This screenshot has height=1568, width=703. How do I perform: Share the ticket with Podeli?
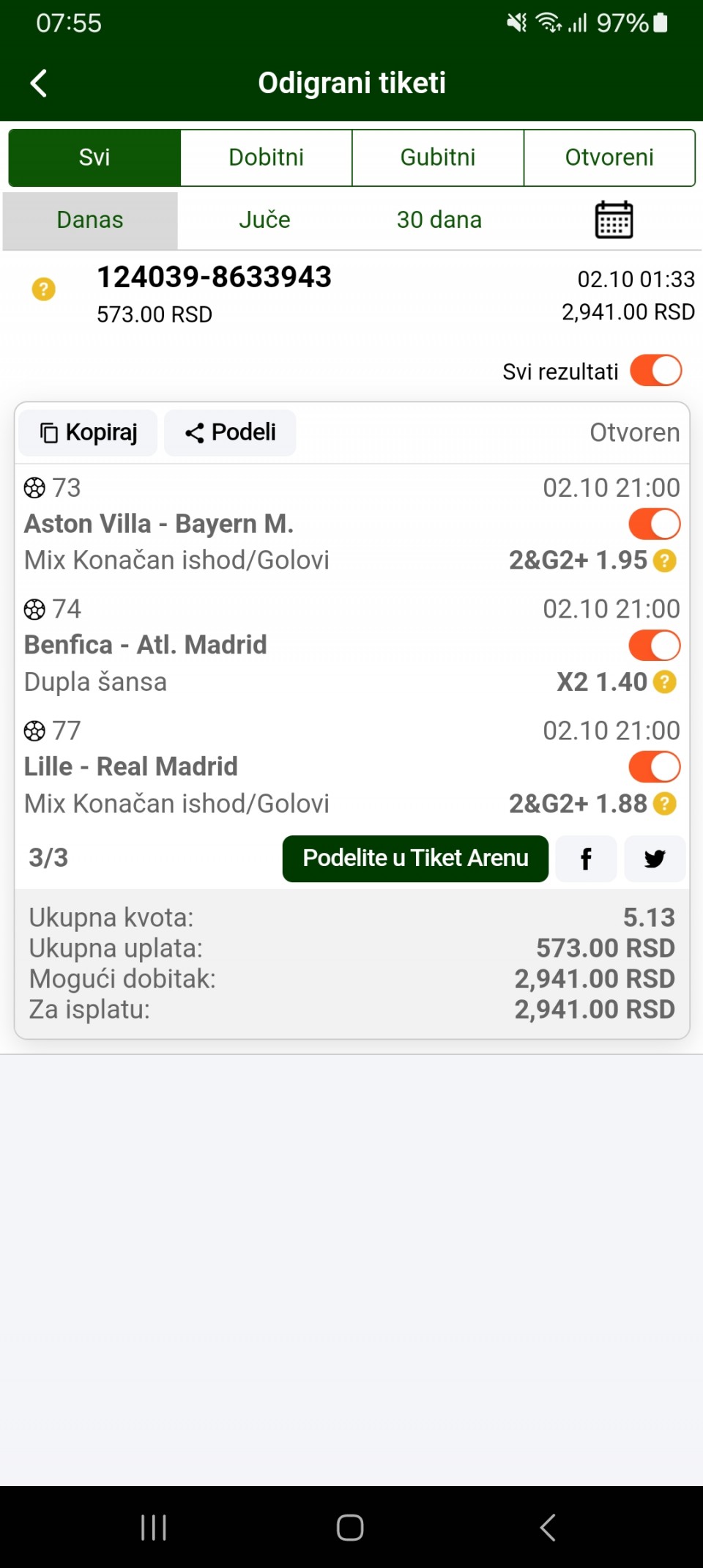point(231,433)
